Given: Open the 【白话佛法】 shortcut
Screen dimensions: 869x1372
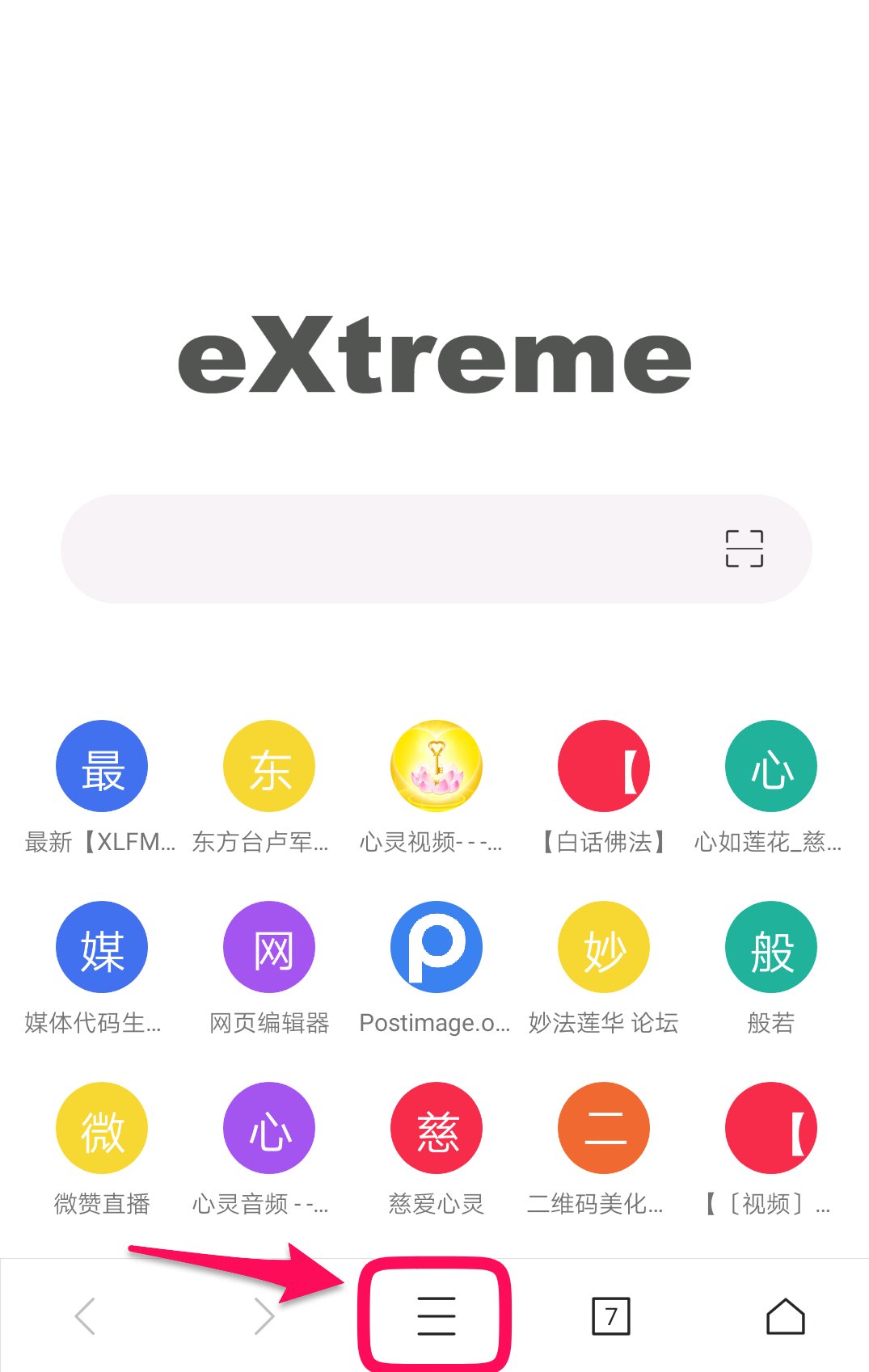Looking at the screenshot, I should click(x=604, y=766).
